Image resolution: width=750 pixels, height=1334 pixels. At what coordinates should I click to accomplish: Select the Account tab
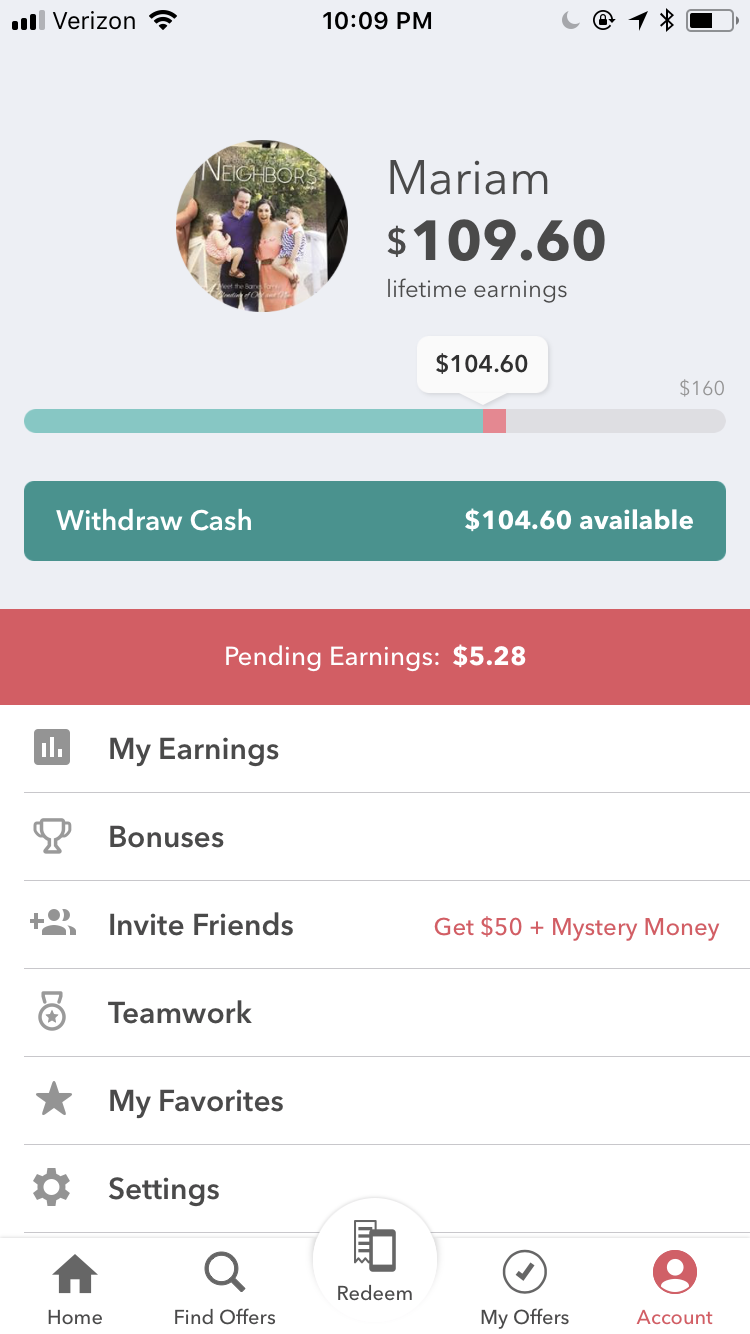pyautogui.click(x=675, y=1290)
